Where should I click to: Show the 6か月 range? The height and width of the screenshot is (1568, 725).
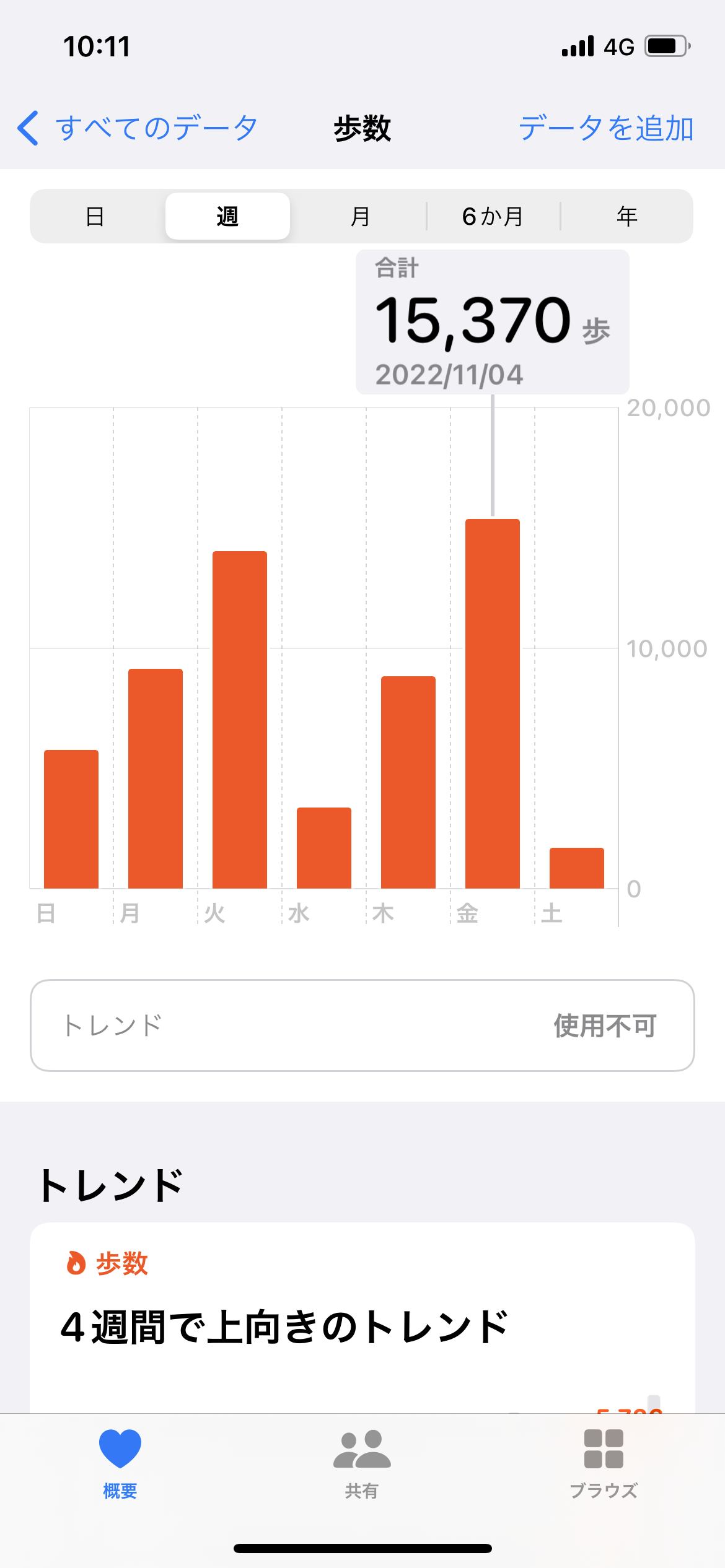pos(493,216)
